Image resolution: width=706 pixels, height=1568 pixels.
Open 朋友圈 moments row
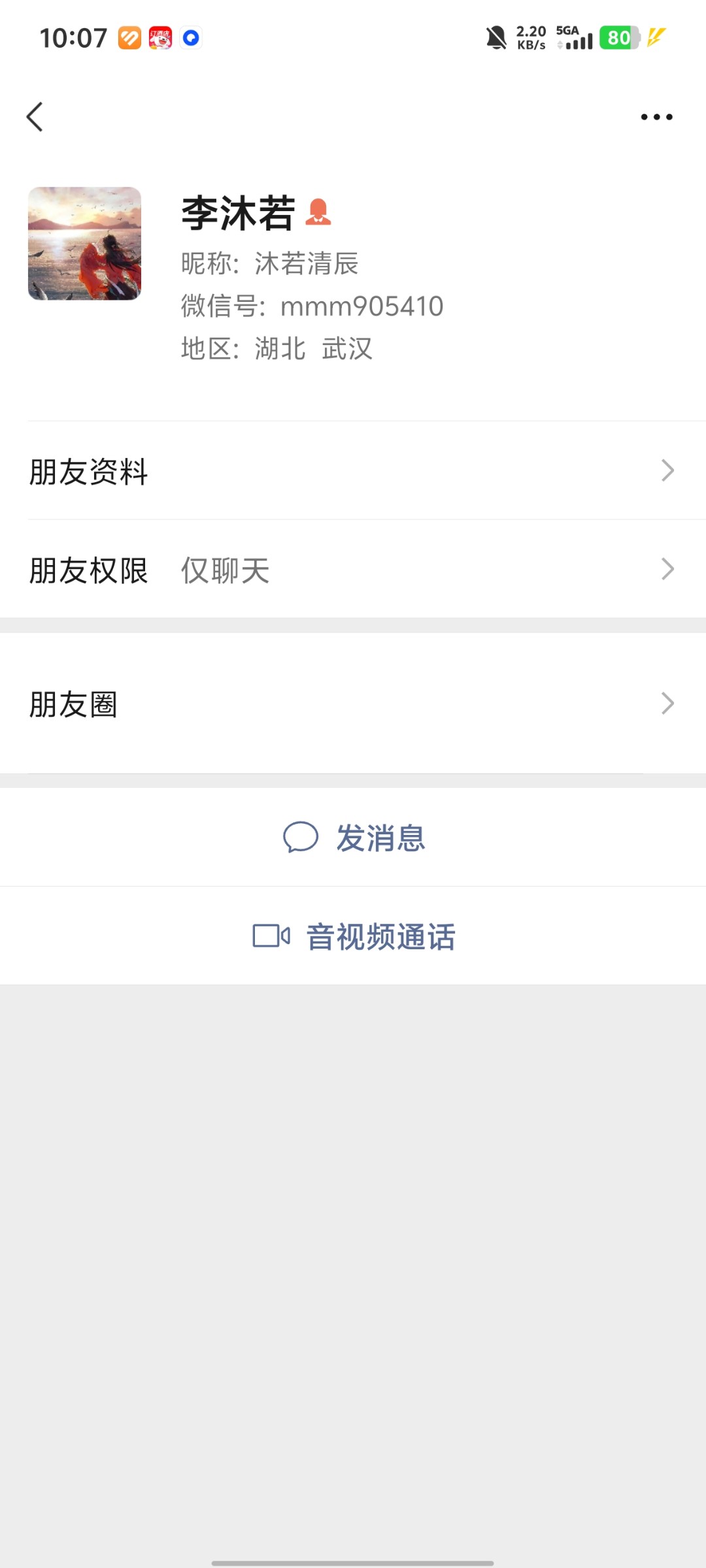coord(353,704)
